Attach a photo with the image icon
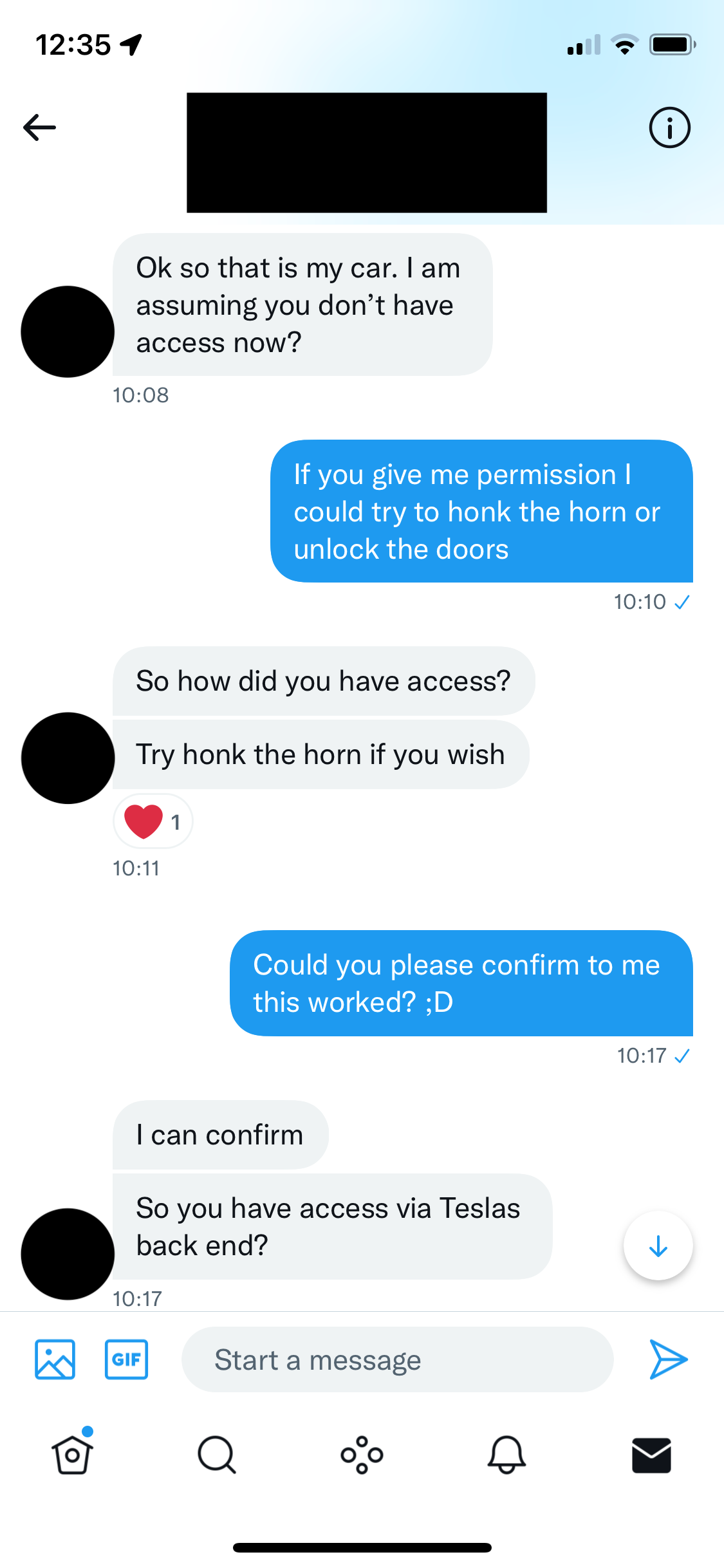Image resolution: width=724 pixels, height=1568 pixels. point(55,1359)
